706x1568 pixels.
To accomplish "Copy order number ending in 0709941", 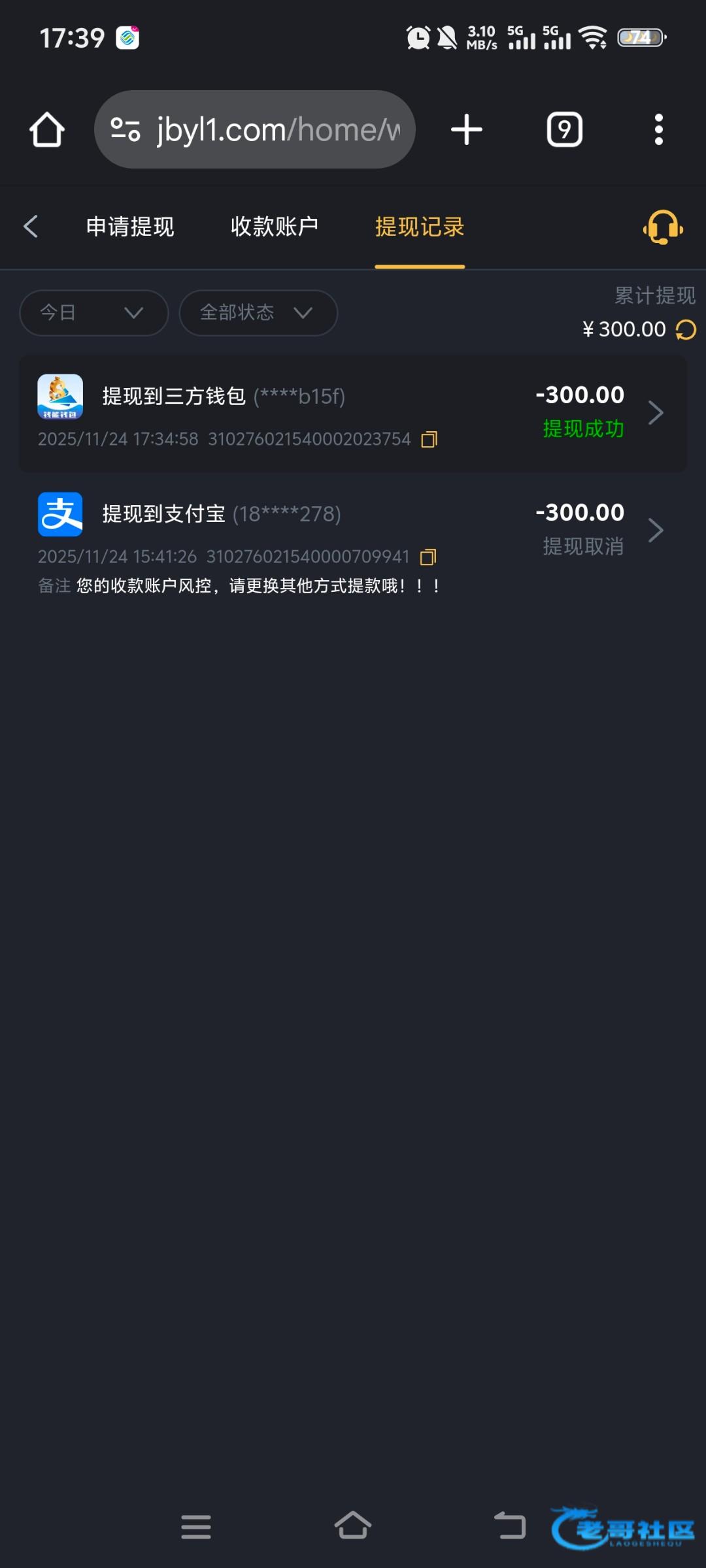I will point(428,557).
